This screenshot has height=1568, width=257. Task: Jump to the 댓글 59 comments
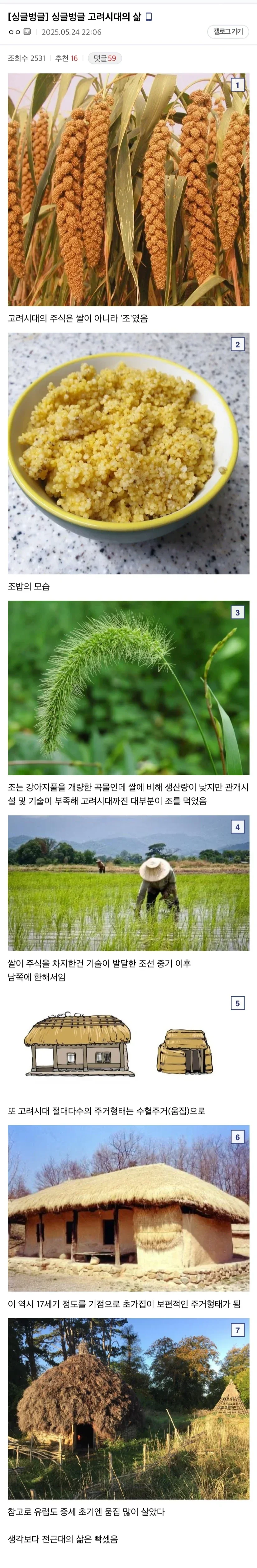tap(105, 59)
